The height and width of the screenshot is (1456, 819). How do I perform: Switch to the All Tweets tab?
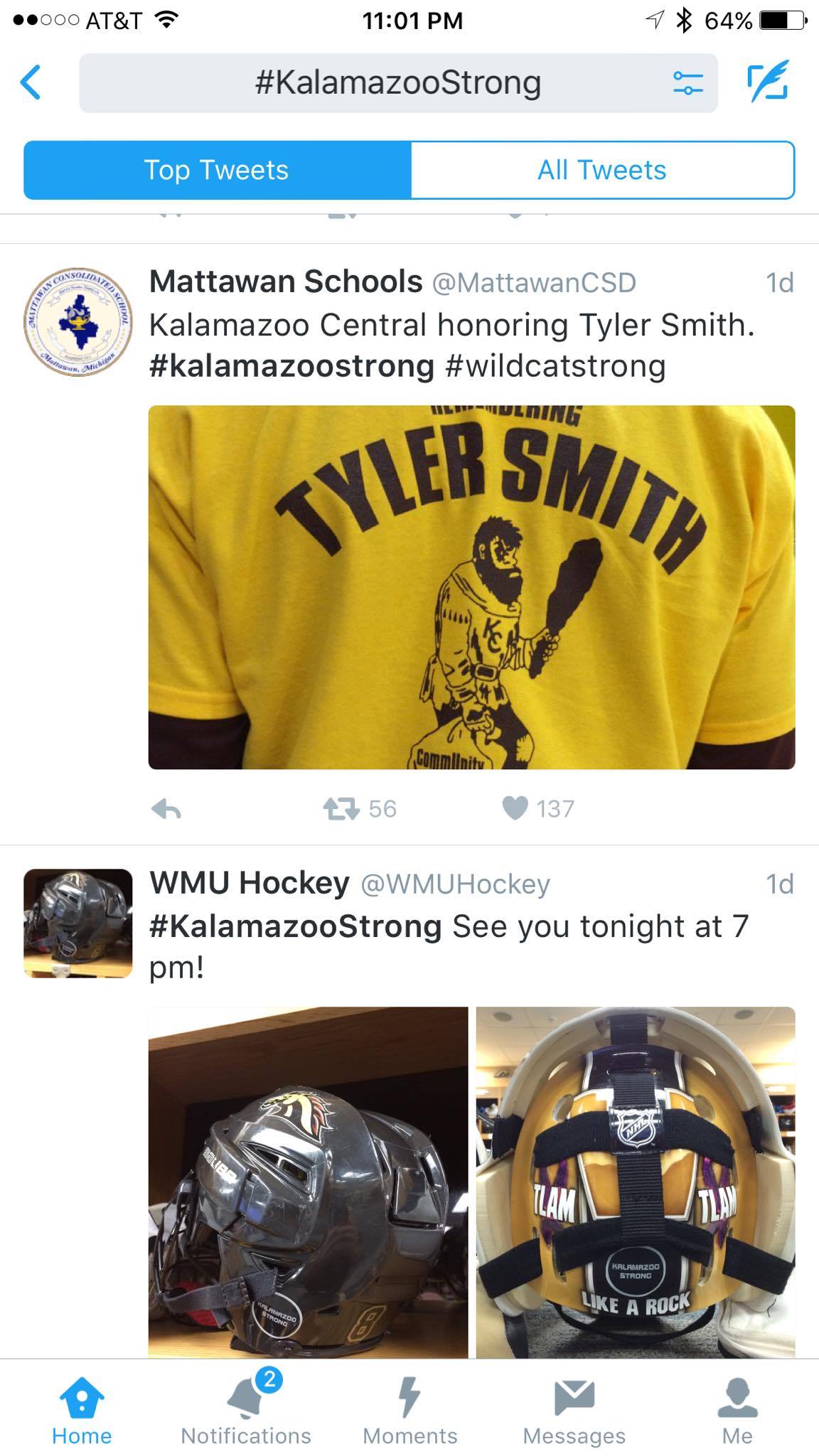[601, 170]
